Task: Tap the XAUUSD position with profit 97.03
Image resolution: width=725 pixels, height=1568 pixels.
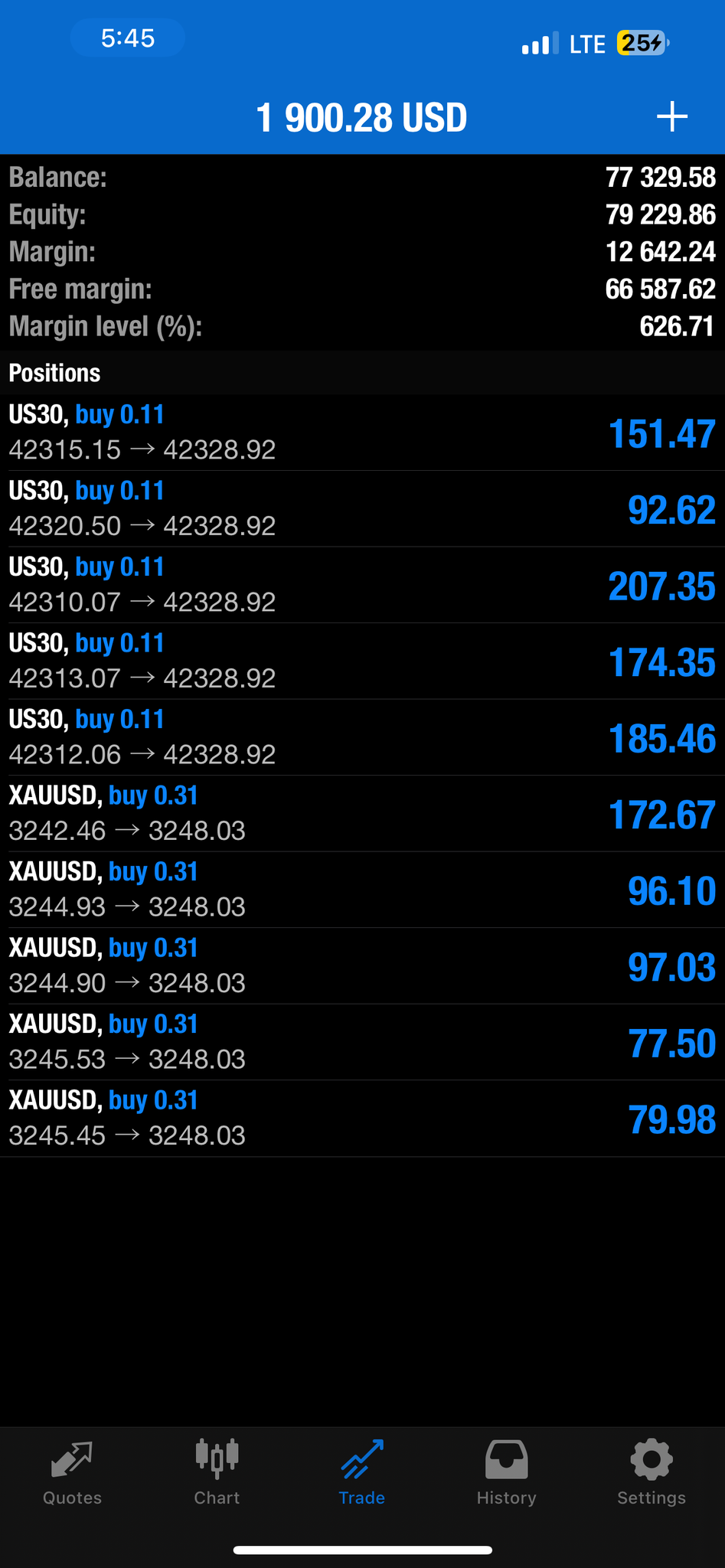Action: tap(362, 965)
